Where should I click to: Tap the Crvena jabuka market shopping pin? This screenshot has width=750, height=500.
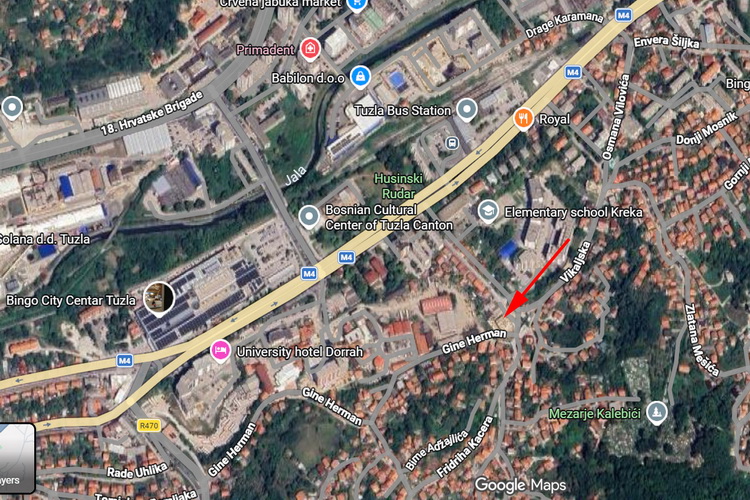click(358, 4)
